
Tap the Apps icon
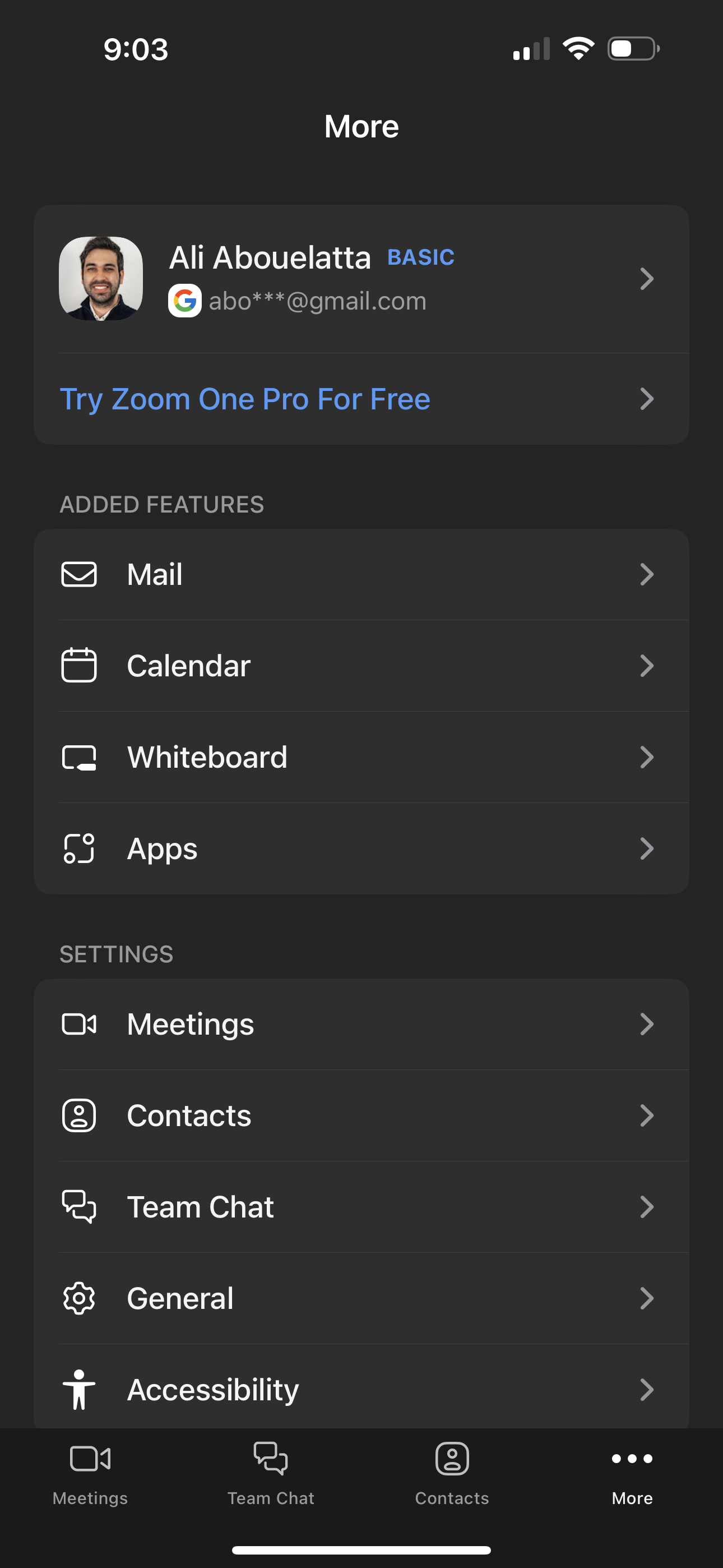pos(80,848)
